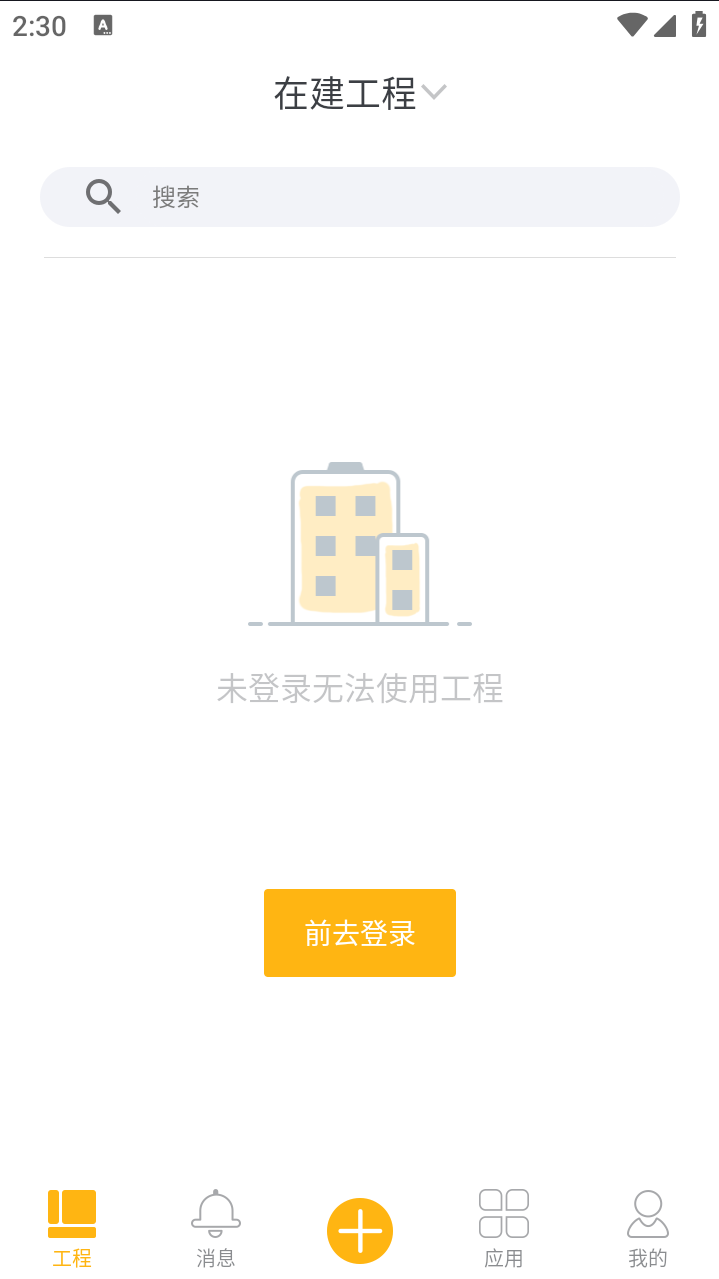Expand the 在建工程 dropdown
Viewport: 719px width, 1279px height.
tap(360, 94)
